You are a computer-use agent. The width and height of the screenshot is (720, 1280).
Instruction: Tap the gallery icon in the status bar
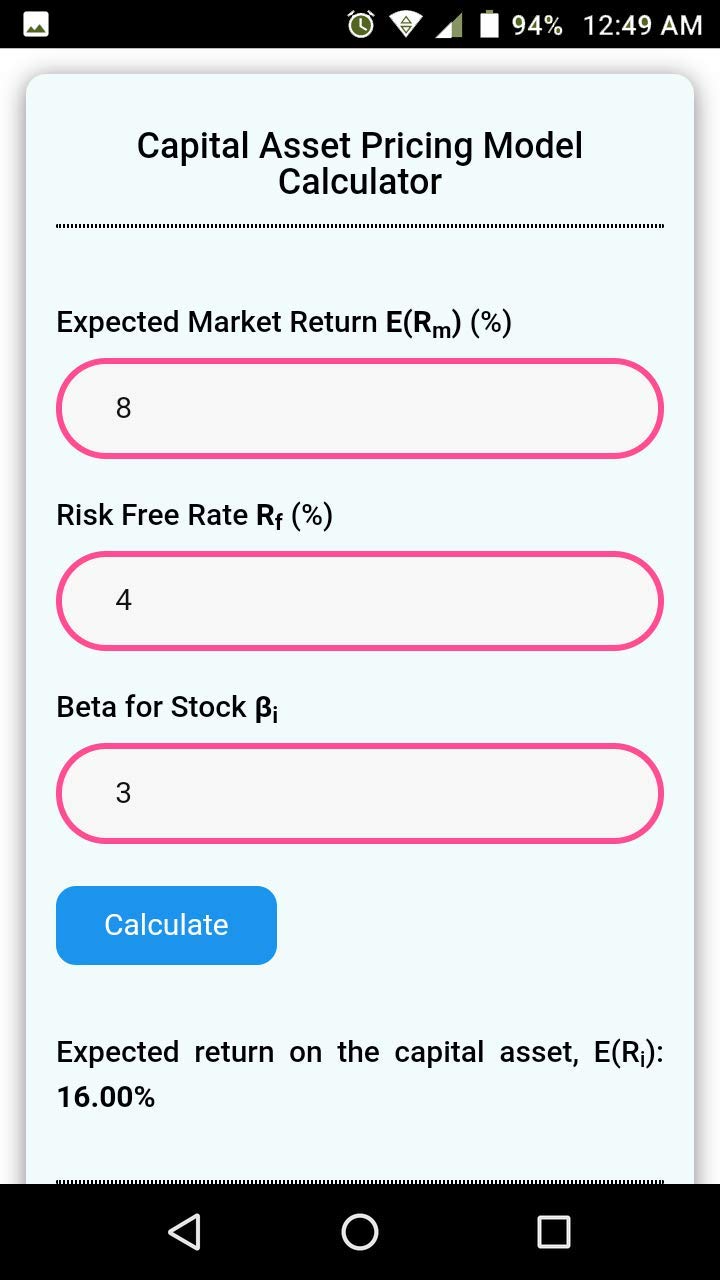pos(35,25)
